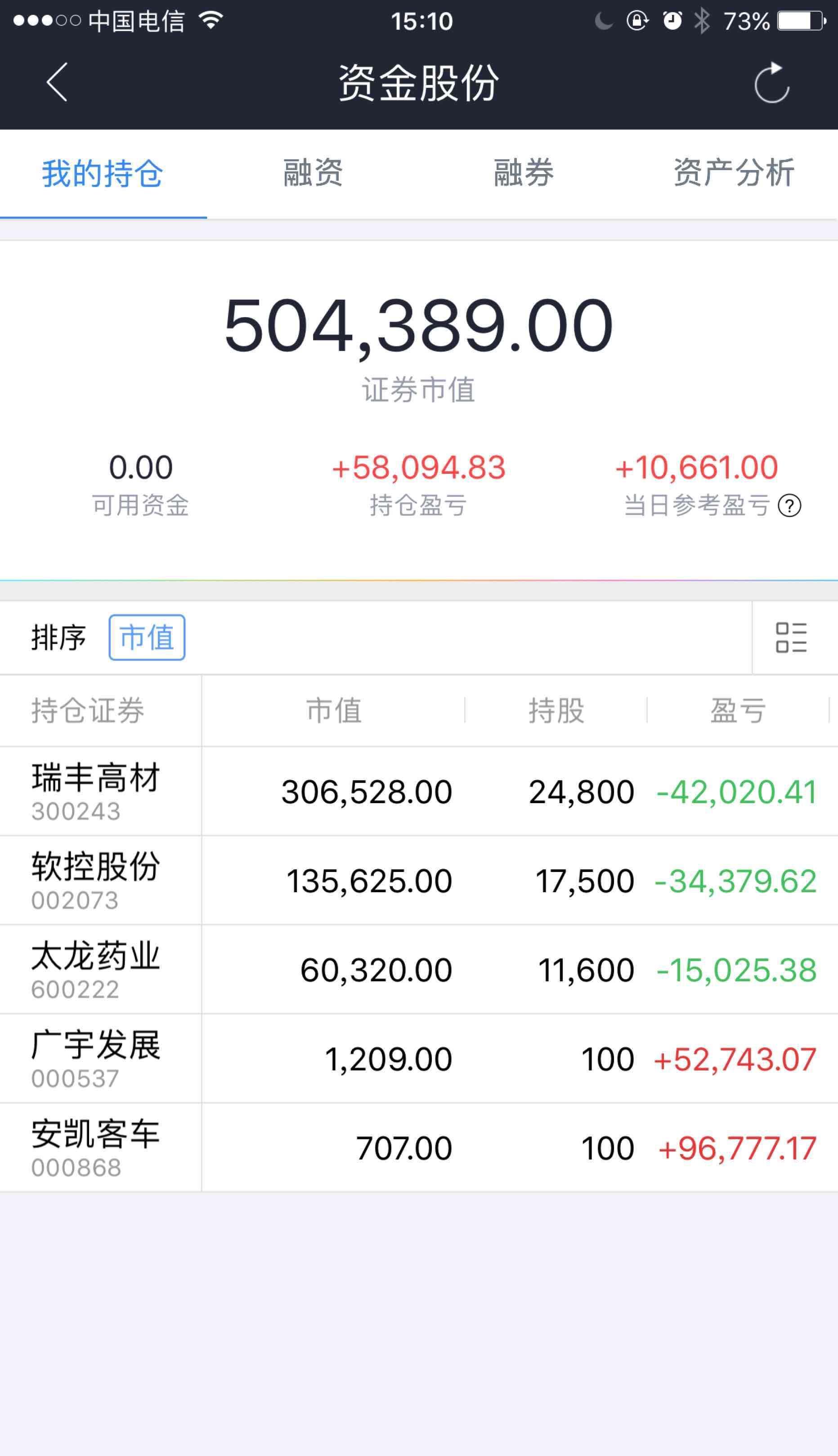Toggle sorting by 市值

[x=148, y=637]
